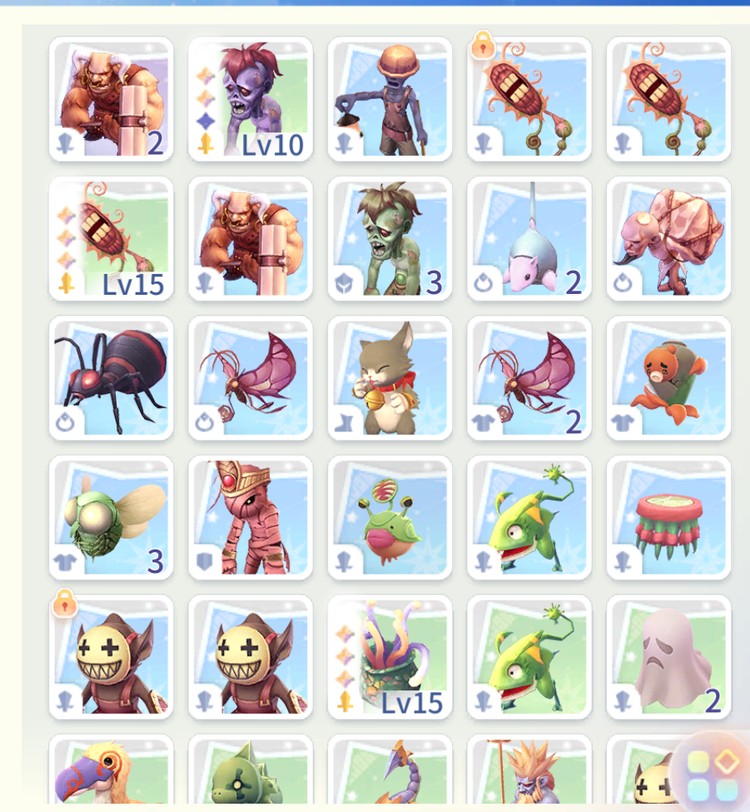Select the green fly card
The height and width of the screenshot is (812, 750).
coord(110,518)
